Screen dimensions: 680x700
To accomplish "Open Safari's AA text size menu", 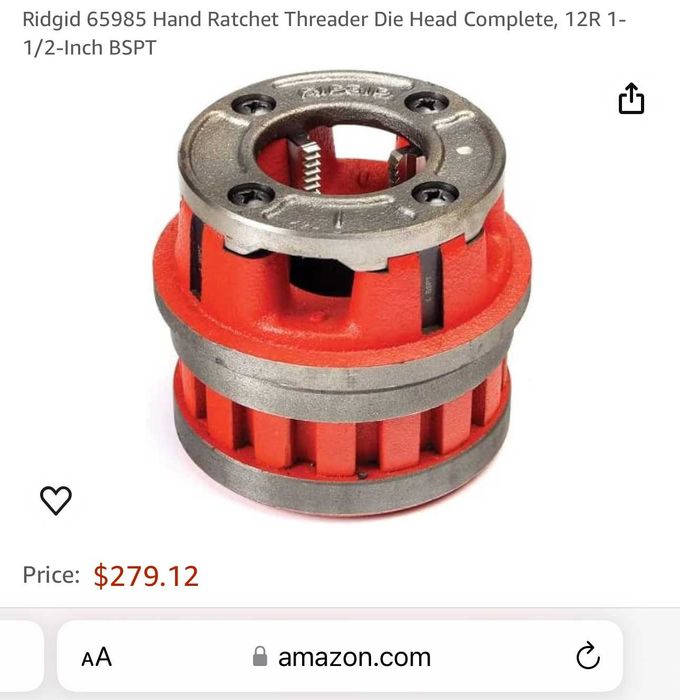I will 97,657.
